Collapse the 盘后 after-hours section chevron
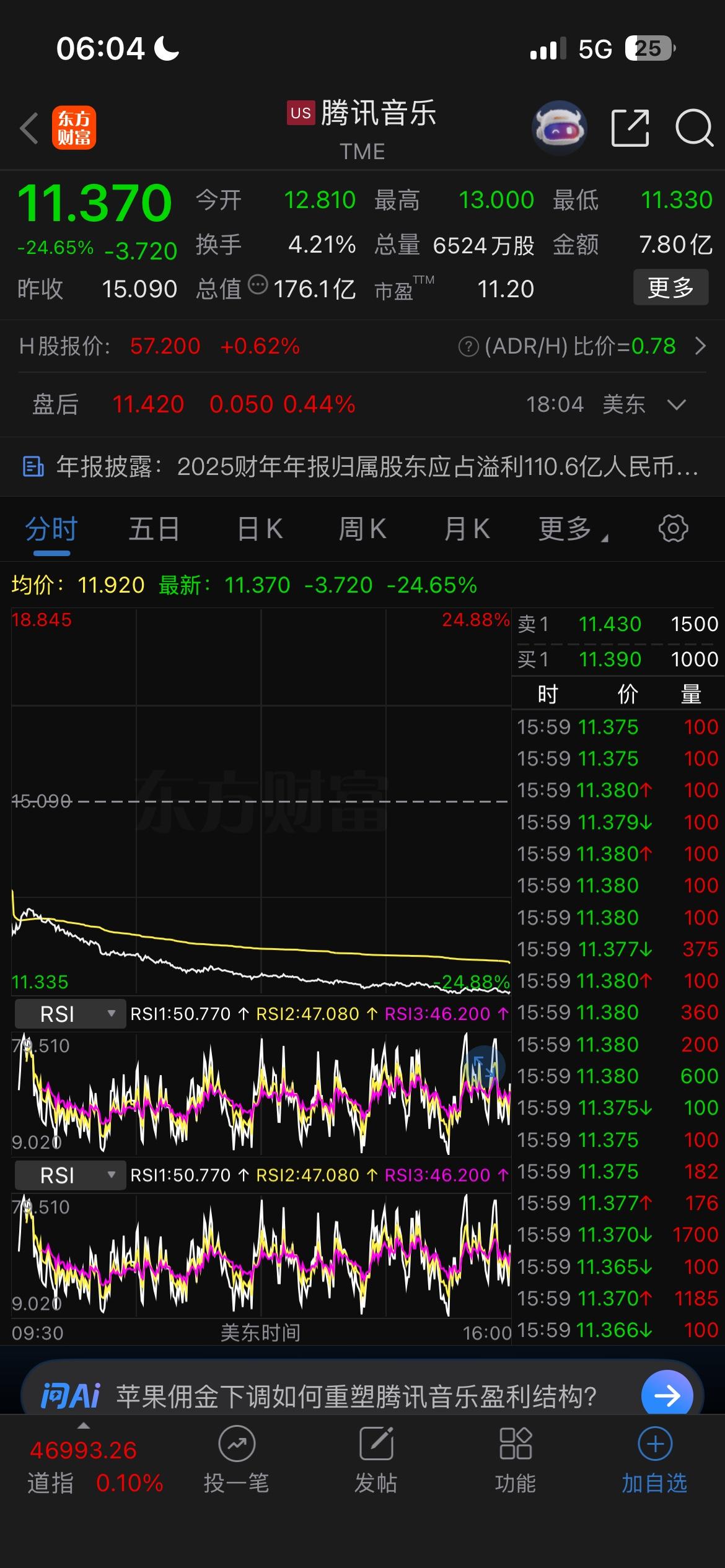This screenshot has width=725, height=1568. pyautogui.click(x=677, y=404)
